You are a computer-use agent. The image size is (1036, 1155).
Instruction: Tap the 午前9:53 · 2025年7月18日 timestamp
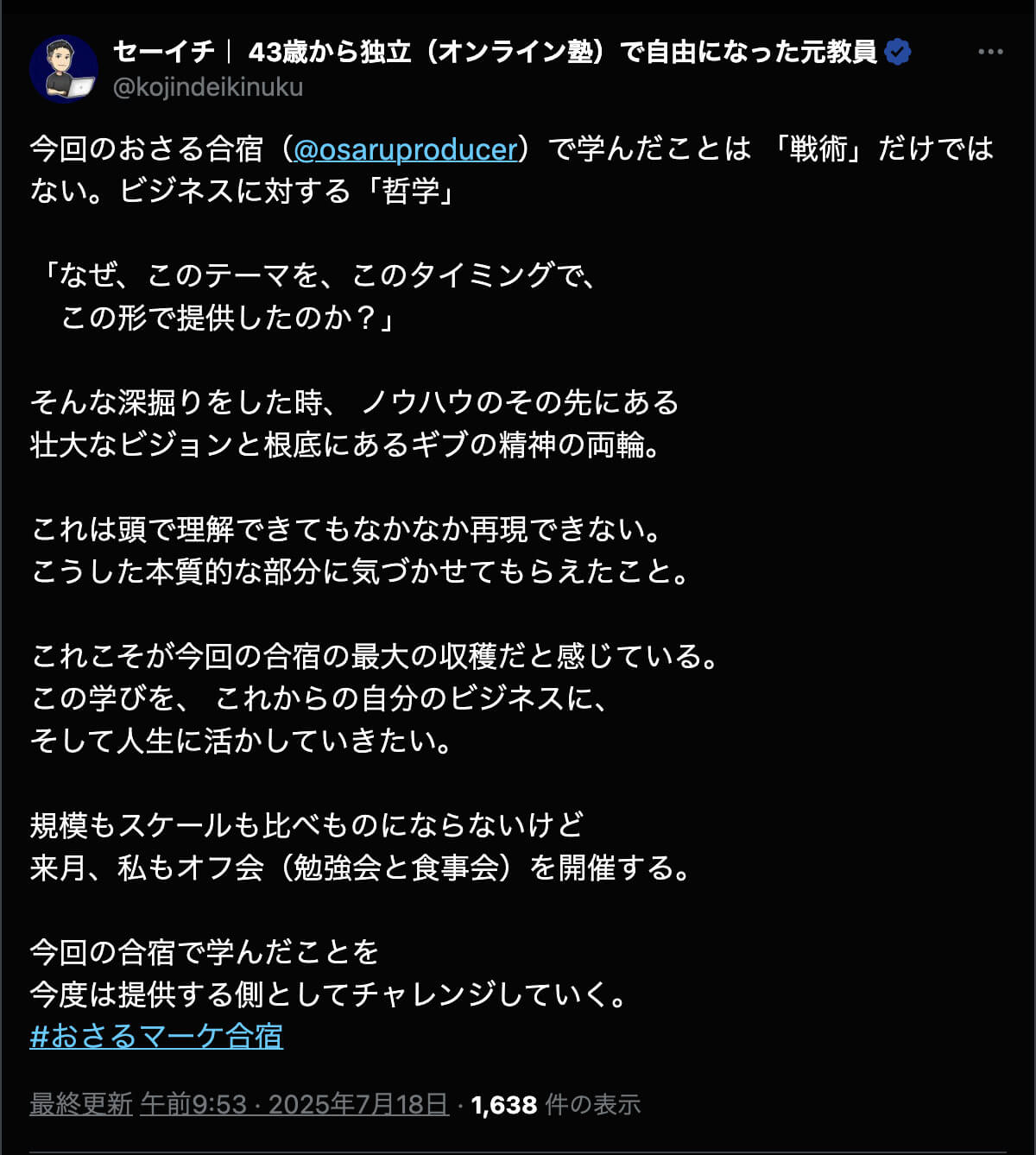pyautogui.click(x=294, y=1104)
